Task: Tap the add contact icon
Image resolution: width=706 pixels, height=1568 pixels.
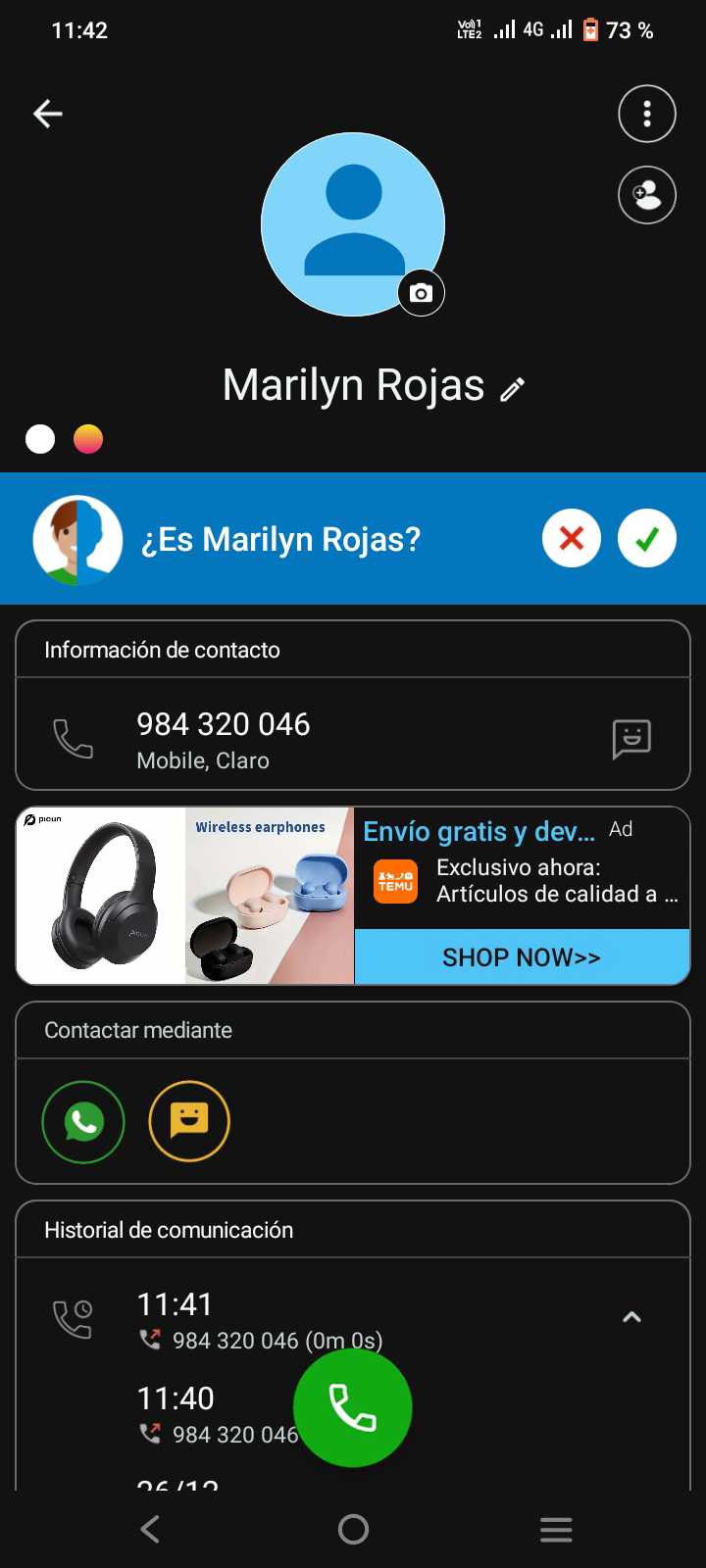Action: 647,196
